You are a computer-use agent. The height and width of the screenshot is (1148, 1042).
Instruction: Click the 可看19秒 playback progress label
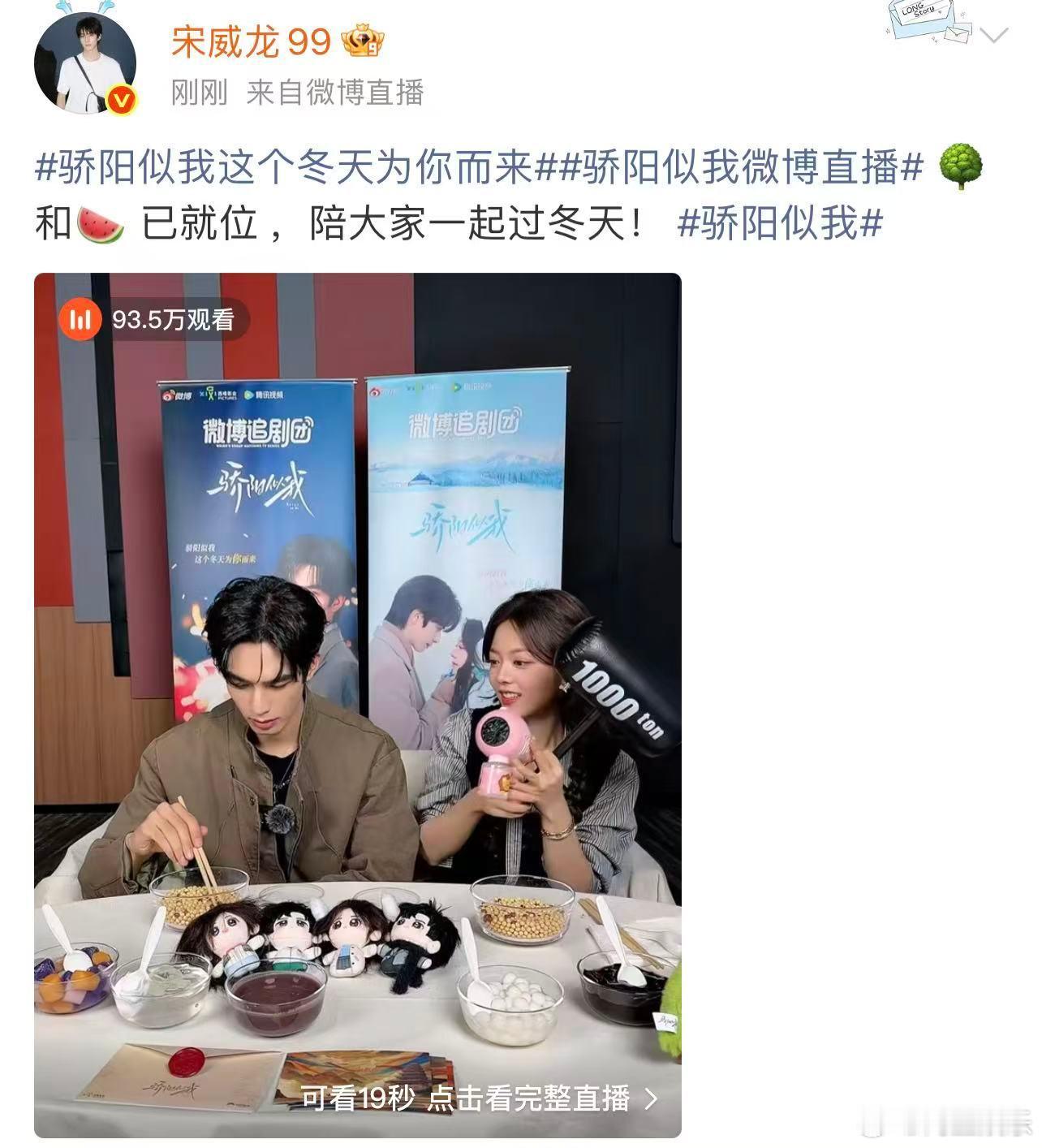pos(357,1099)
